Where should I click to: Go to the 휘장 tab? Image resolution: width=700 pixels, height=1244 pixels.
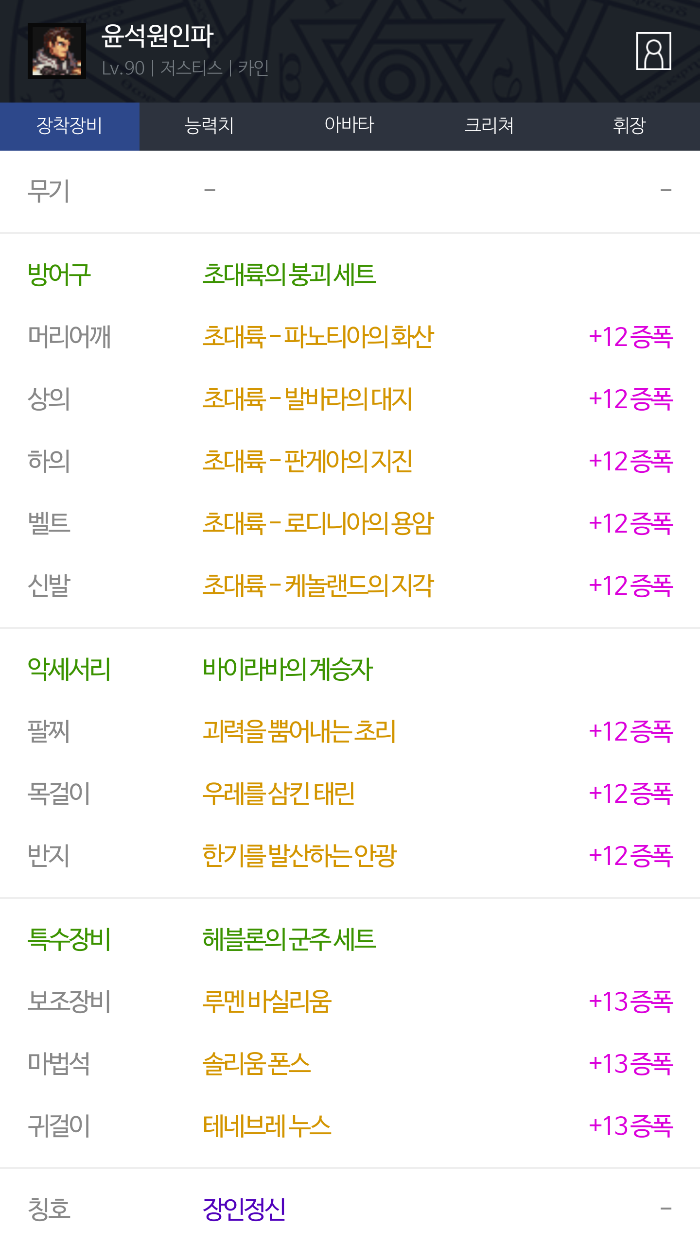click(x=629, y=126)
